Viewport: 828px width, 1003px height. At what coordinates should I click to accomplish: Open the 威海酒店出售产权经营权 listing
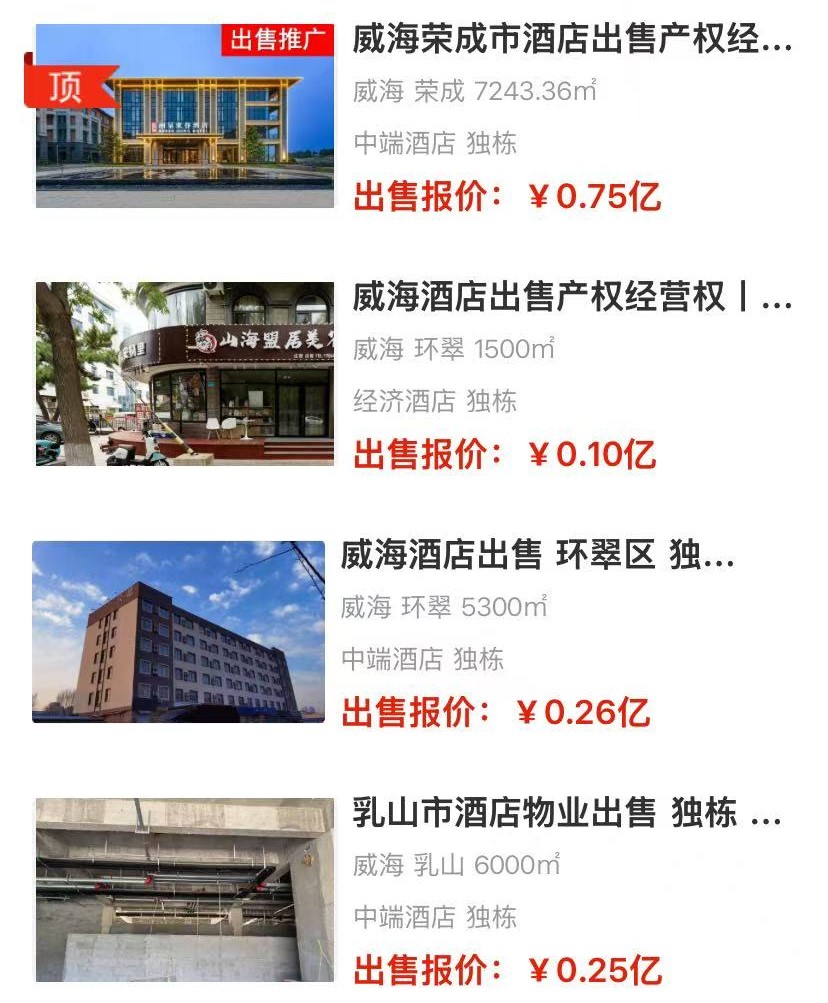click(570, 295)
